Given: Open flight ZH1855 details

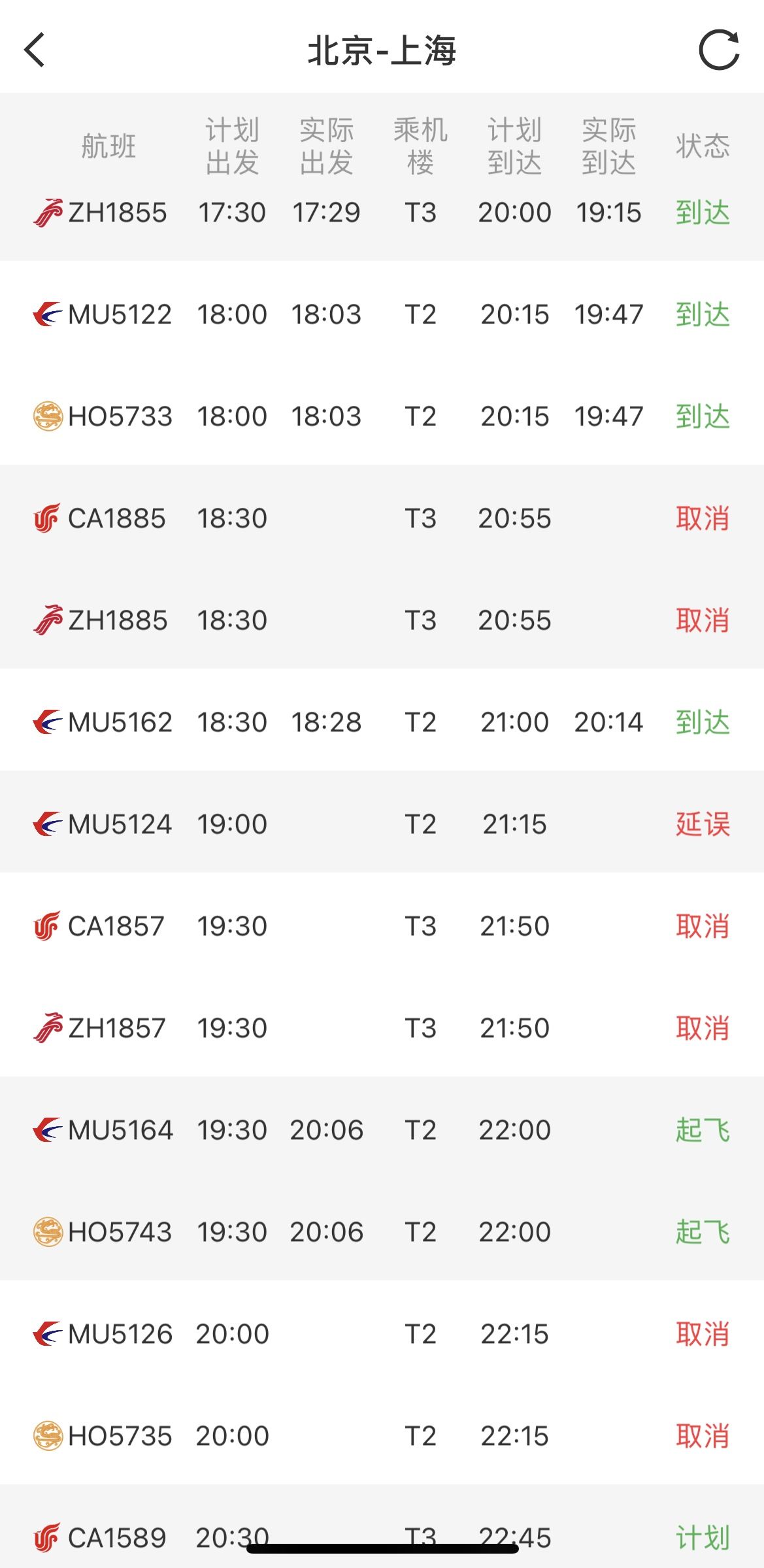Looking at the screenshot, I should 382,212.
